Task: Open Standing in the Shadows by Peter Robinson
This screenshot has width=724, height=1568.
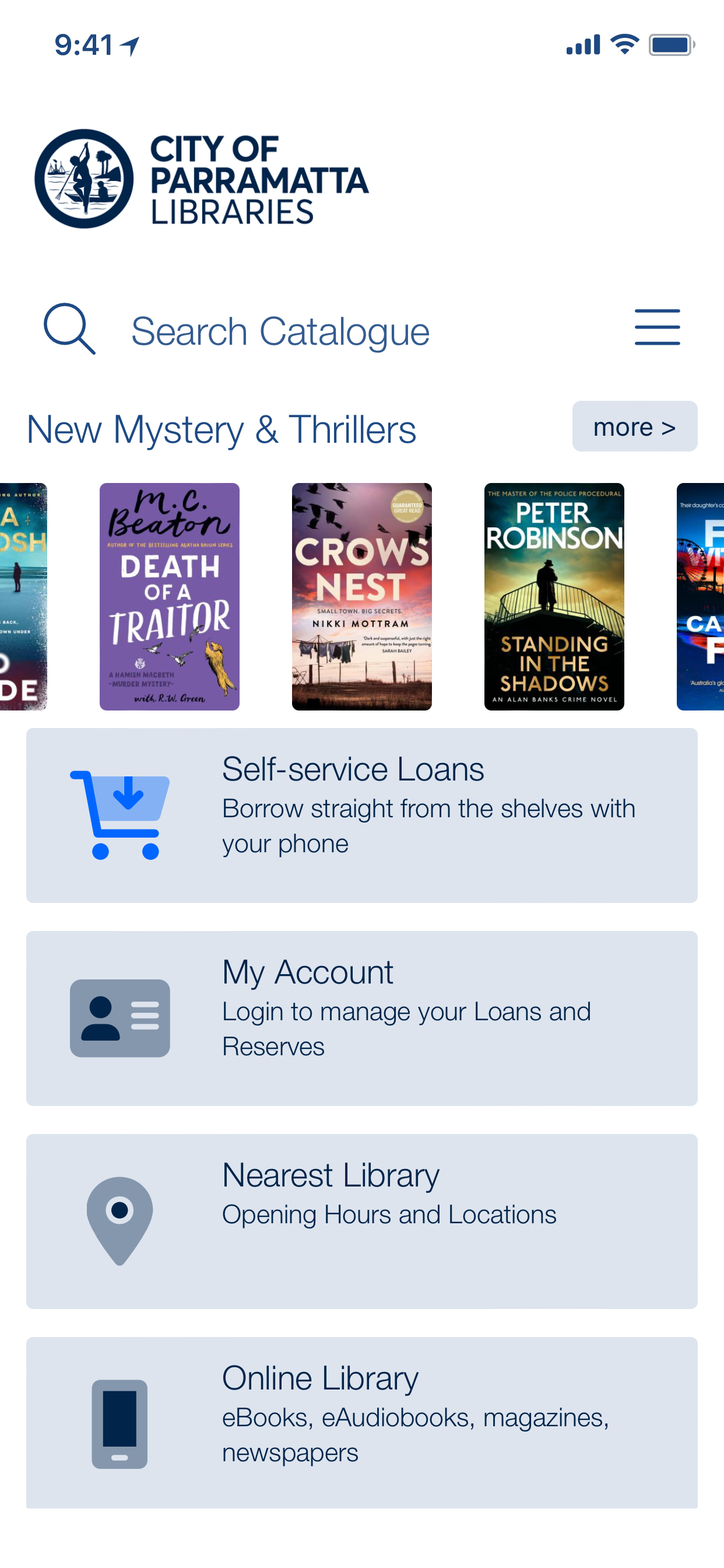Action: click(554, 596)
